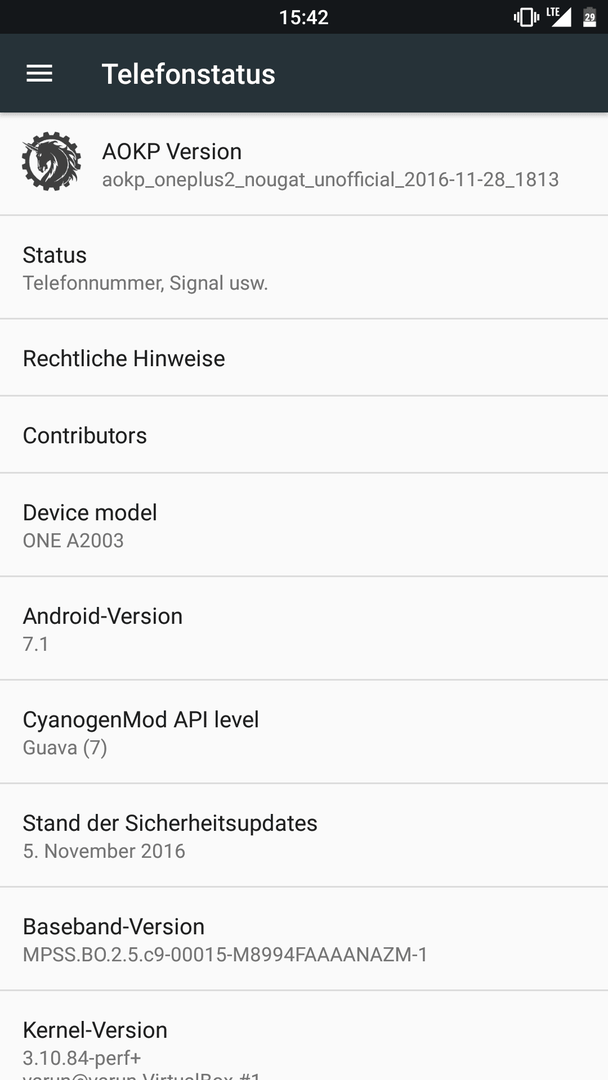
Task: Open Status with Telefonnummer and Signal
Action: pyautogui.click(x=304, y=267)
